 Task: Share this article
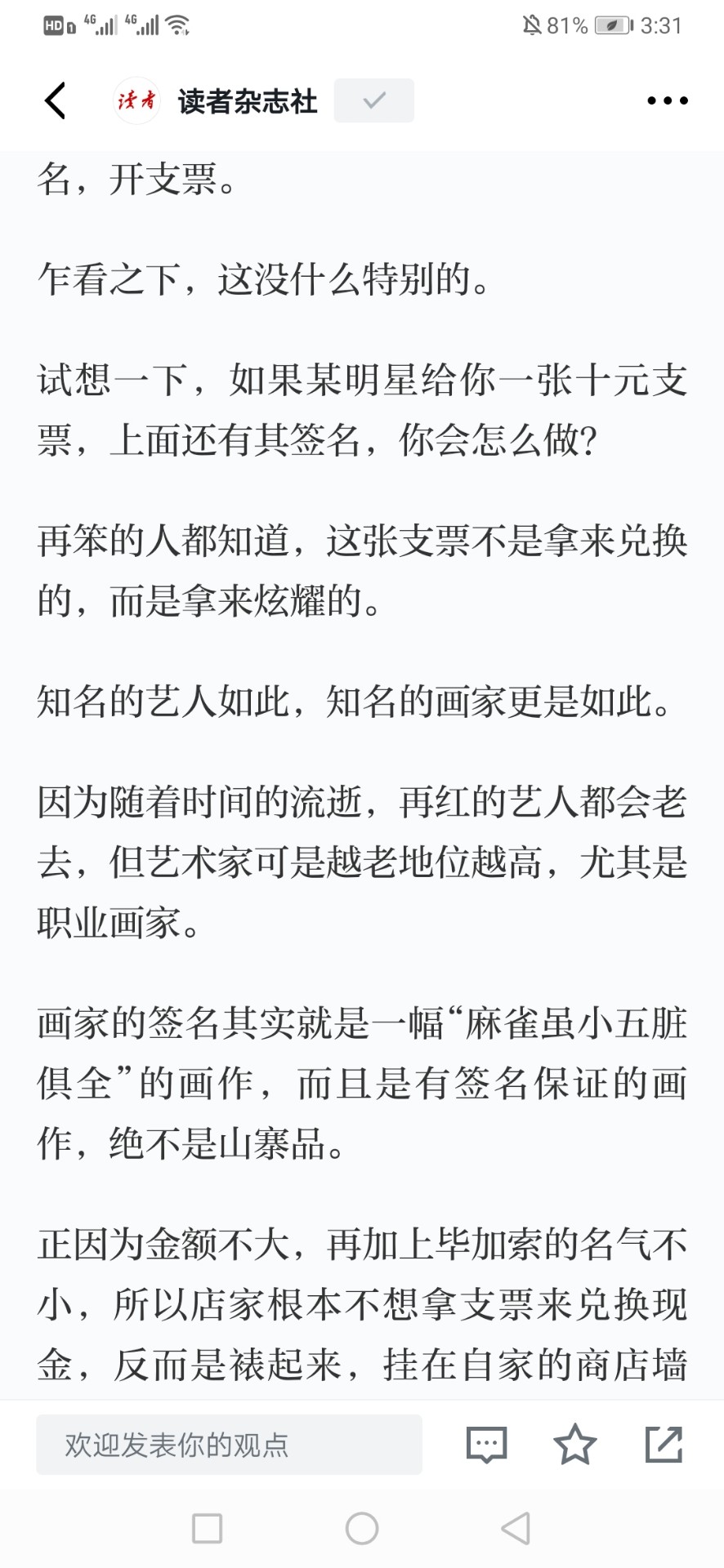point(664,1444)
